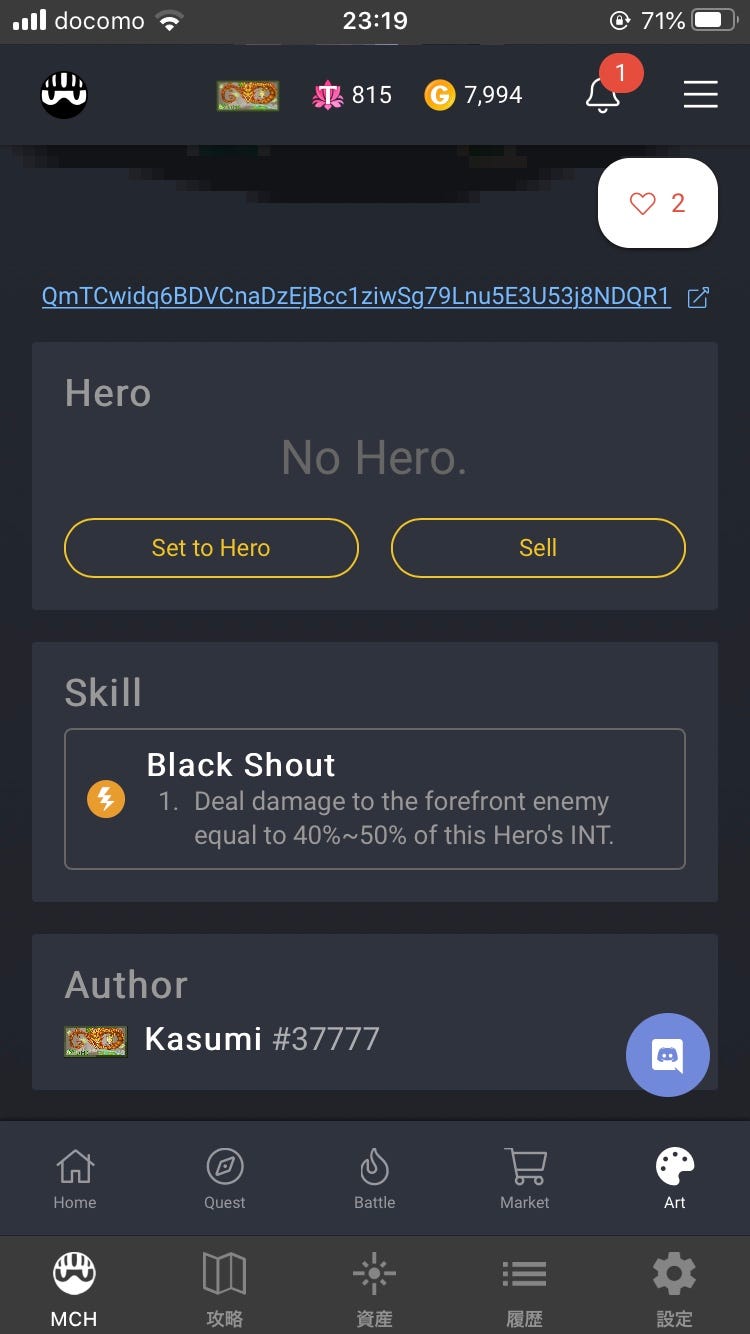Viewport: 750px width, 1334px height.
Task: Like this art with the heart button
Action: click(657, 203)
